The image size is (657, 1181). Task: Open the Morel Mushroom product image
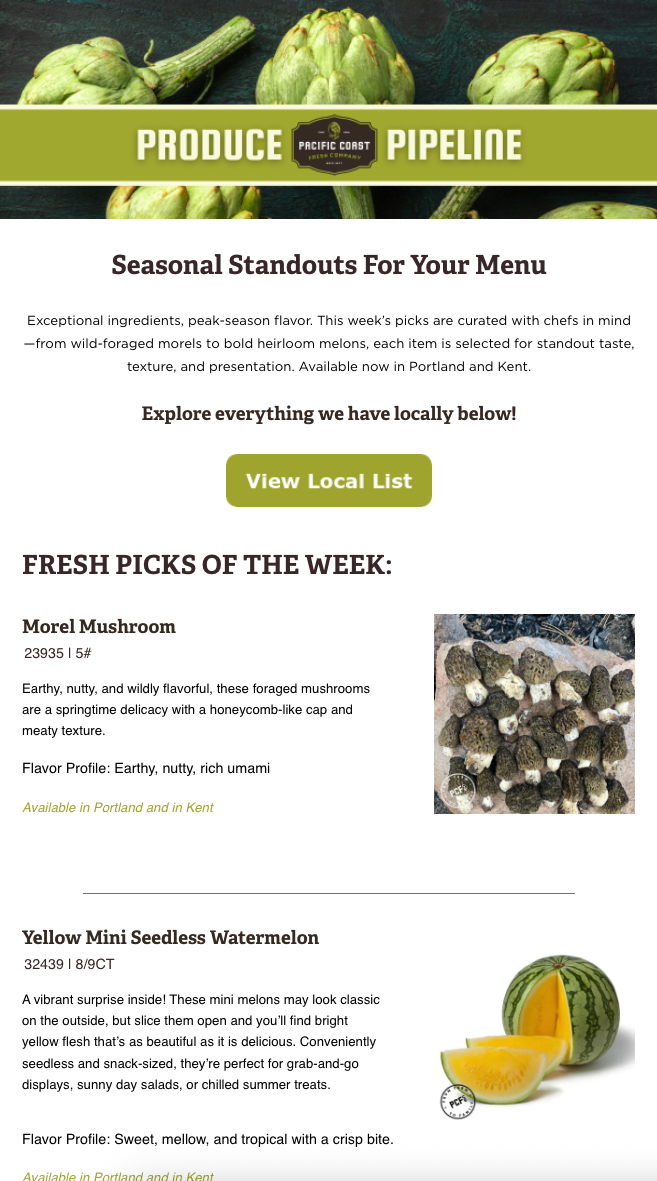[x=534, y=713]
